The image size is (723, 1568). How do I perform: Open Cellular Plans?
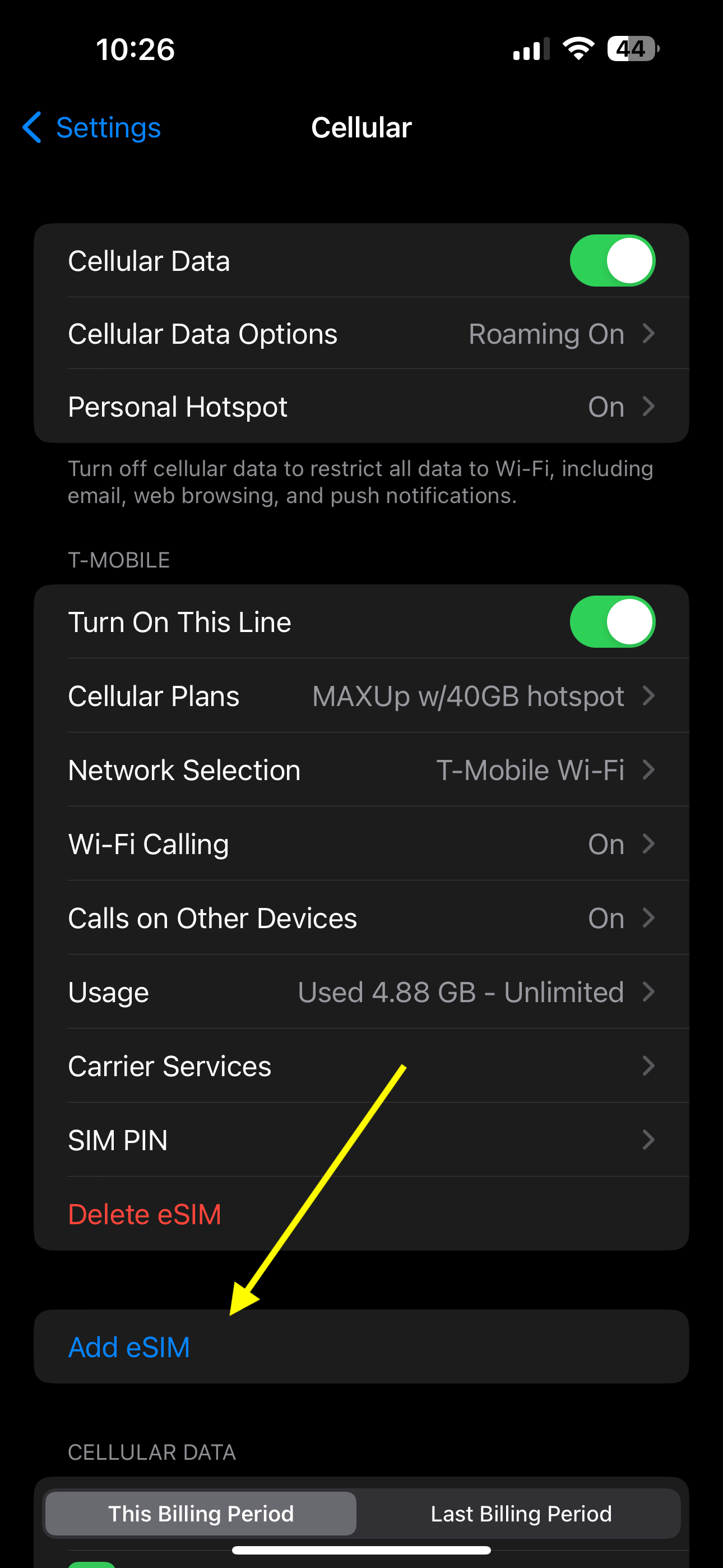point(361,696)
